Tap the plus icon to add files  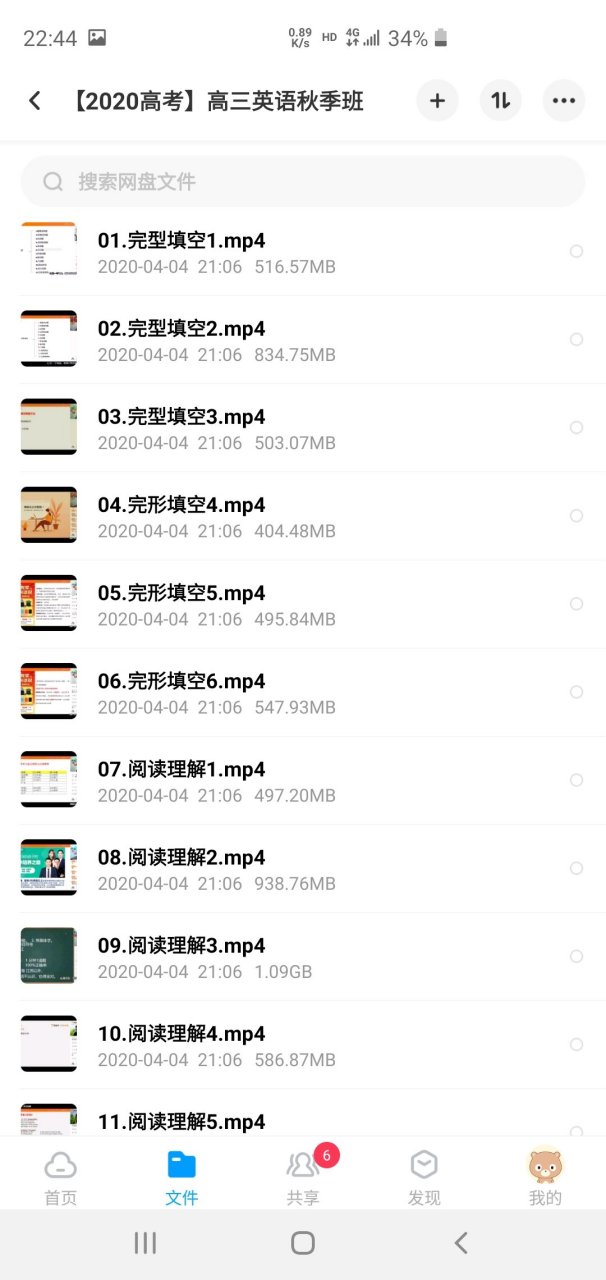click(437, 101)
